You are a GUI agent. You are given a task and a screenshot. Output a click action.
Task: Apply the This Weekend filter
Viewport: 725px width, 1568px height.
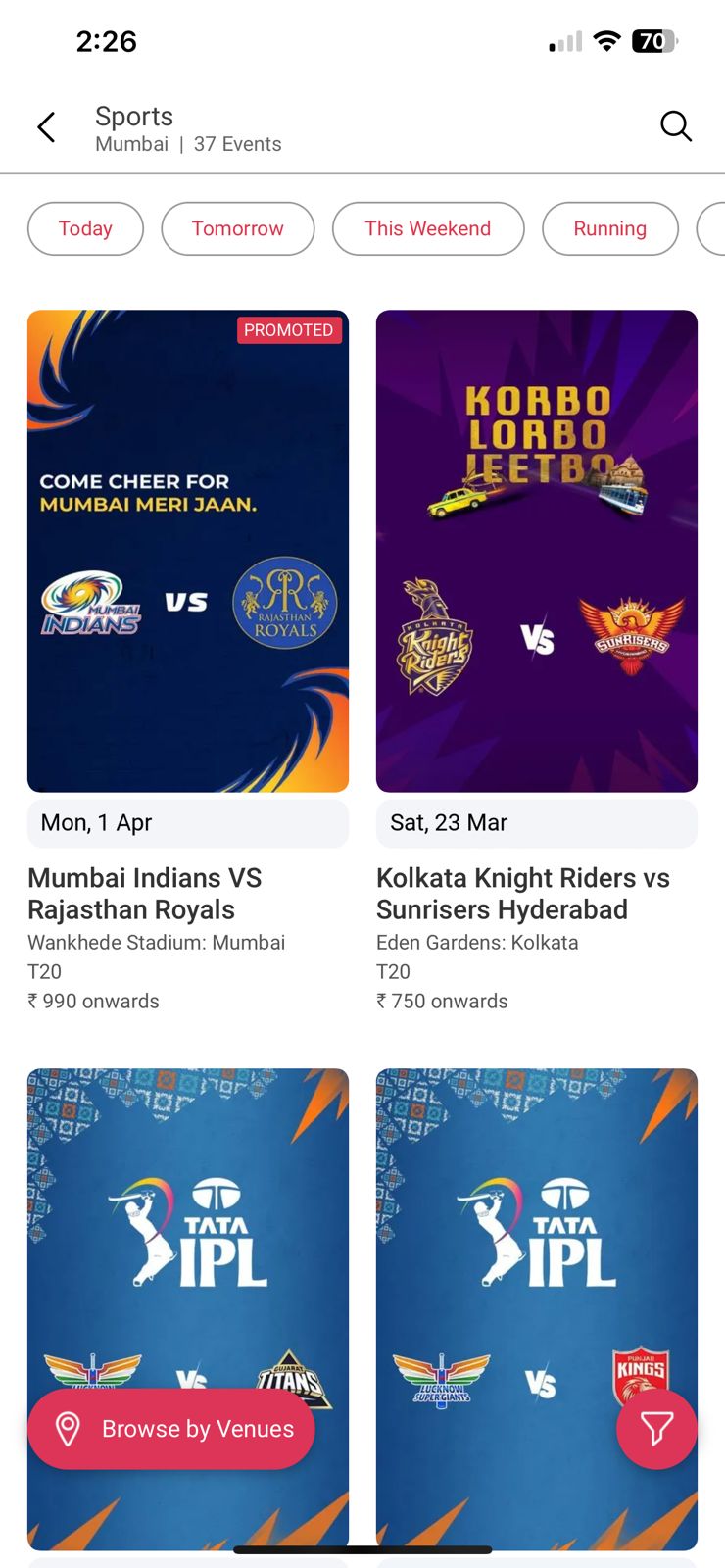(x=427, y=228)
